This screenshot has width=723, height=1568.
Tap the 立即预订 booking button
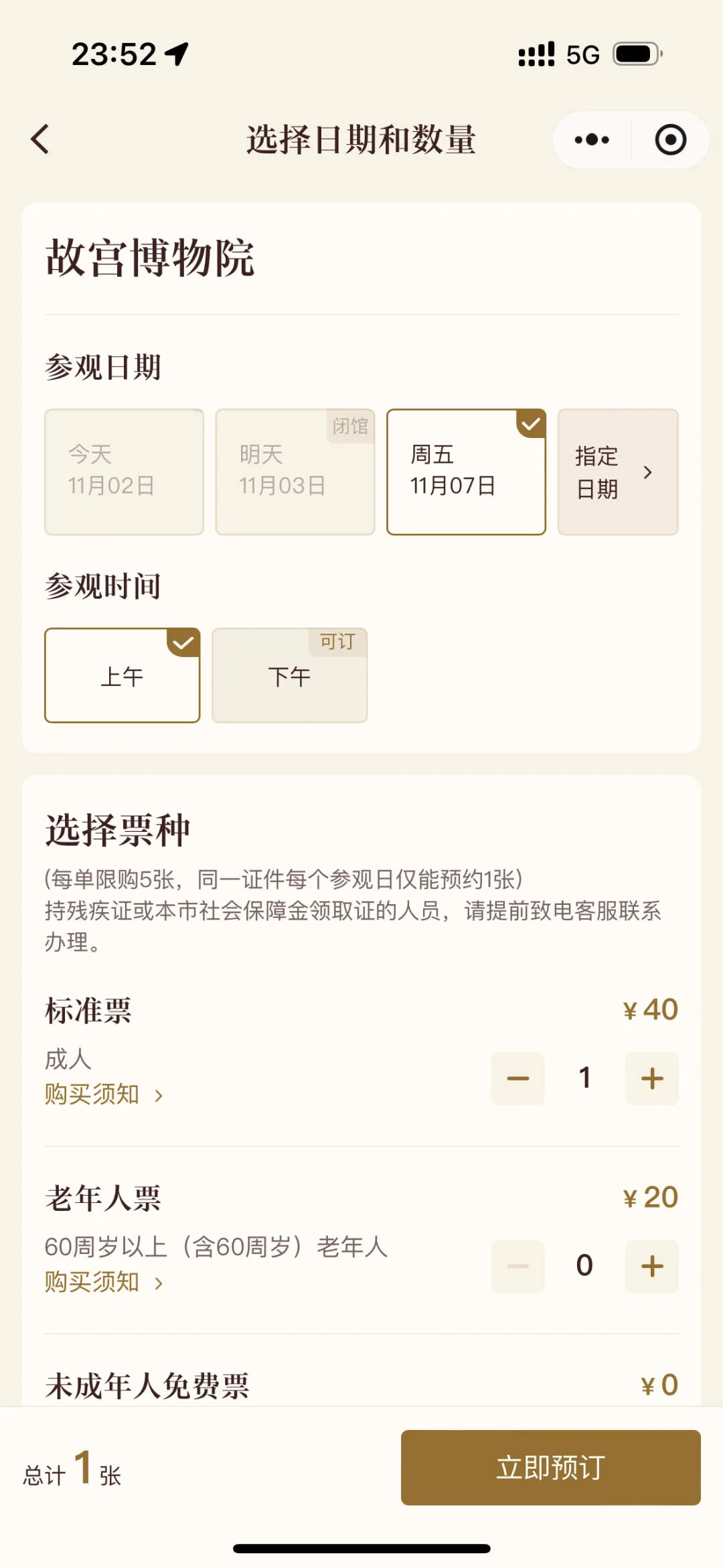click(550, 1468)
